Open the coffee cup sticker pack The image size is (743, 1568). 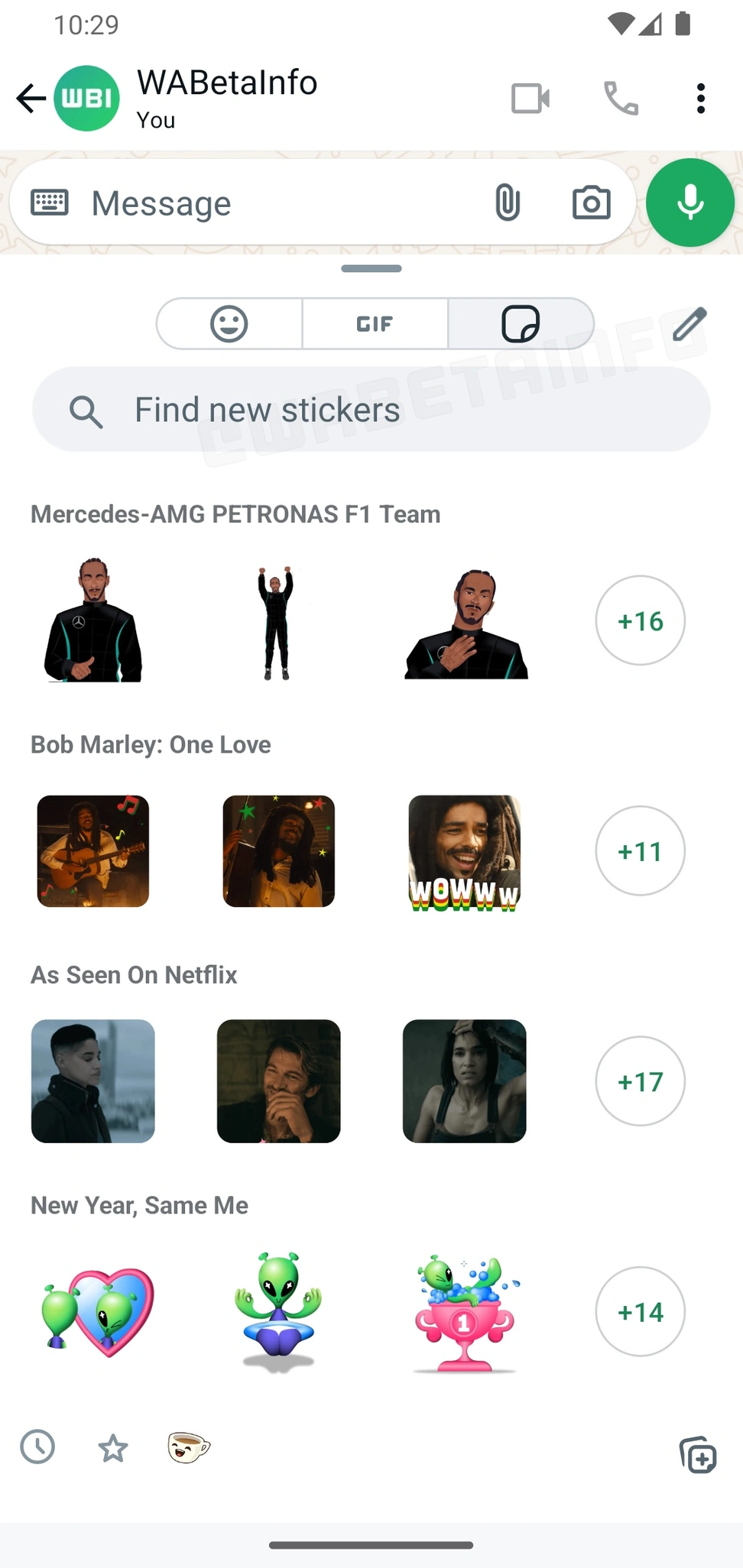click(187, 1447)
